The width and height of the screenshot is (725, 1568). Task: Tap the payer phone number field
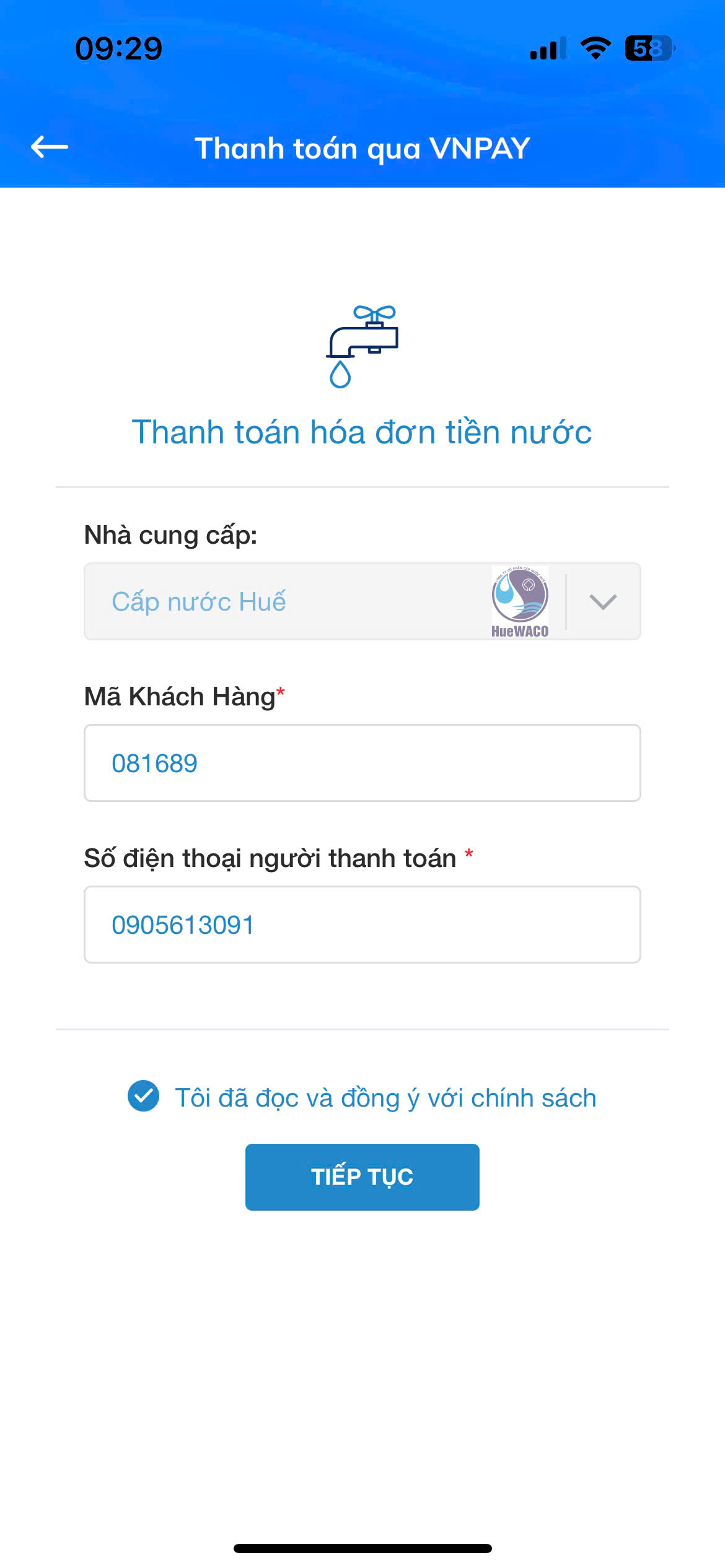click(362, 925)
